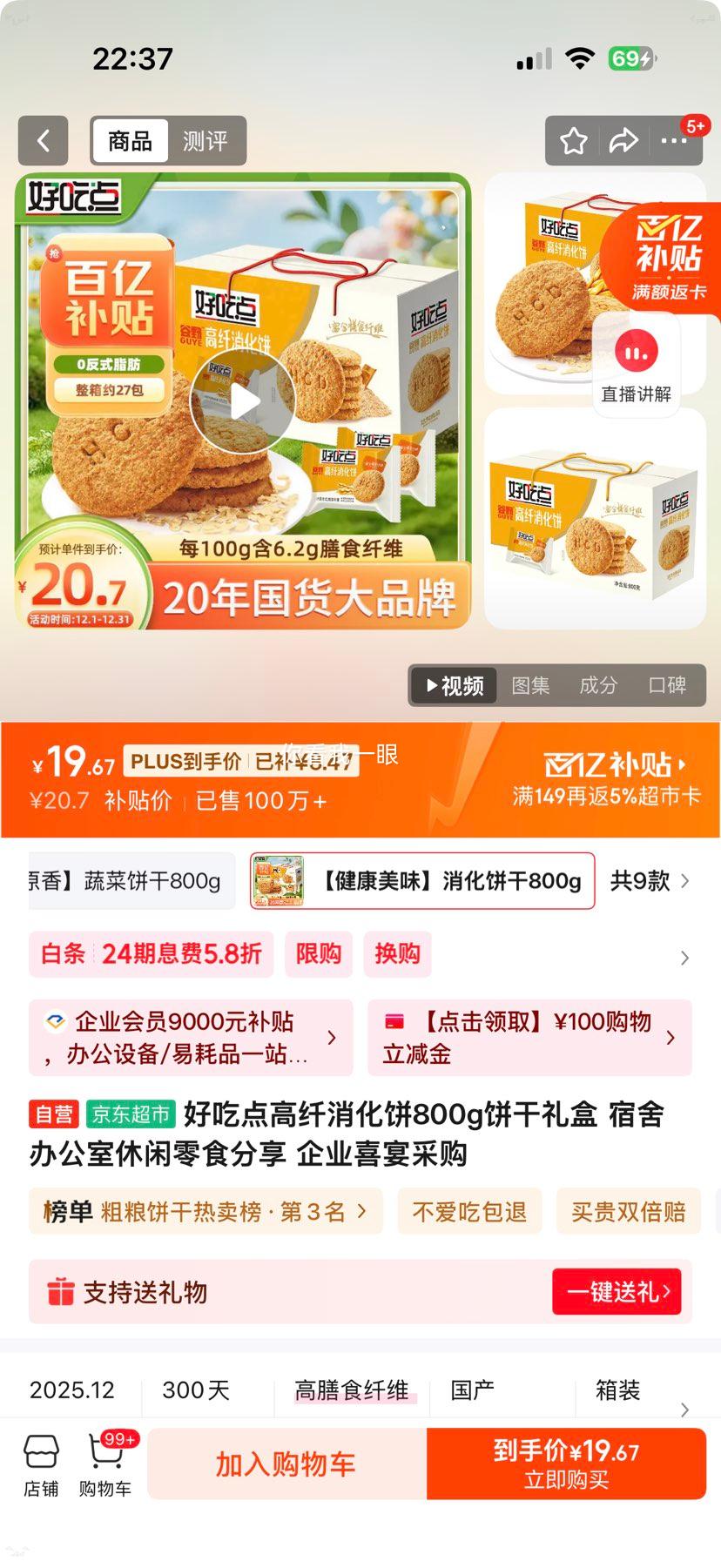
Task: Click the 一键送礼 button
Action: (618, 1292)
